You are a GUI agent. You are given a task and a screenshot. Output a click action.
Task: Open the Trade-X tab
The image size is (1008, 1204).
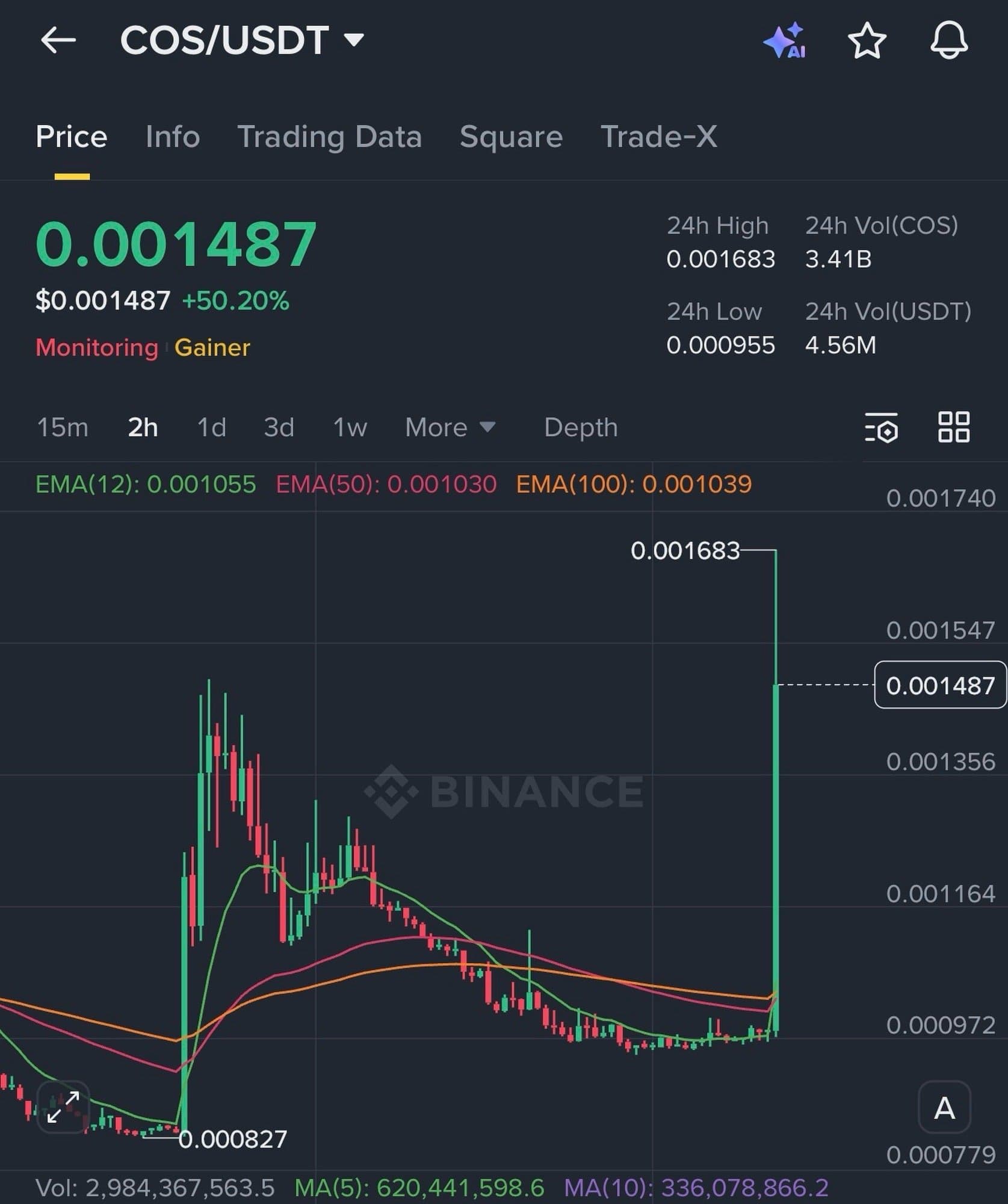(658, 137)
